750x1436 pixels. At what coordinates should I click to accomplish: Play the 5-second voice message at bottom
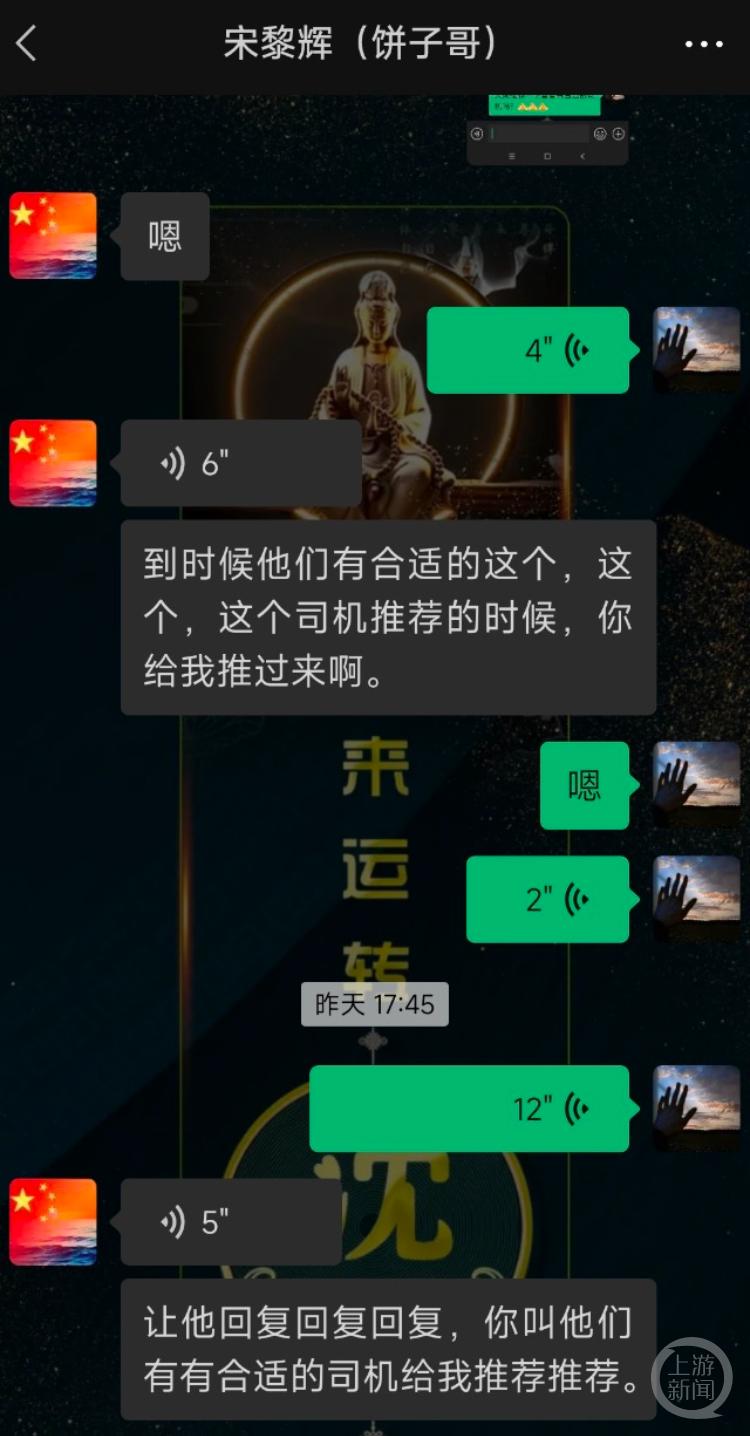click(230, 1222)
